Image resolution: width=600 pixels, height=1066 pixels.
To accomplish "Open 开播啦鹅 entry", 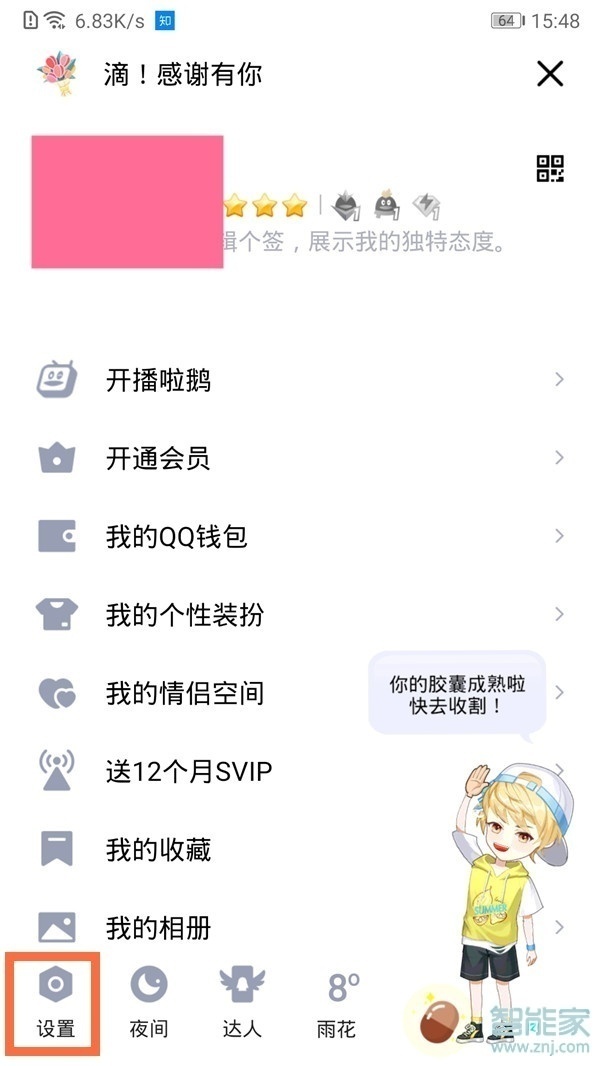I will pyautogui.click(x=158, y=381).
